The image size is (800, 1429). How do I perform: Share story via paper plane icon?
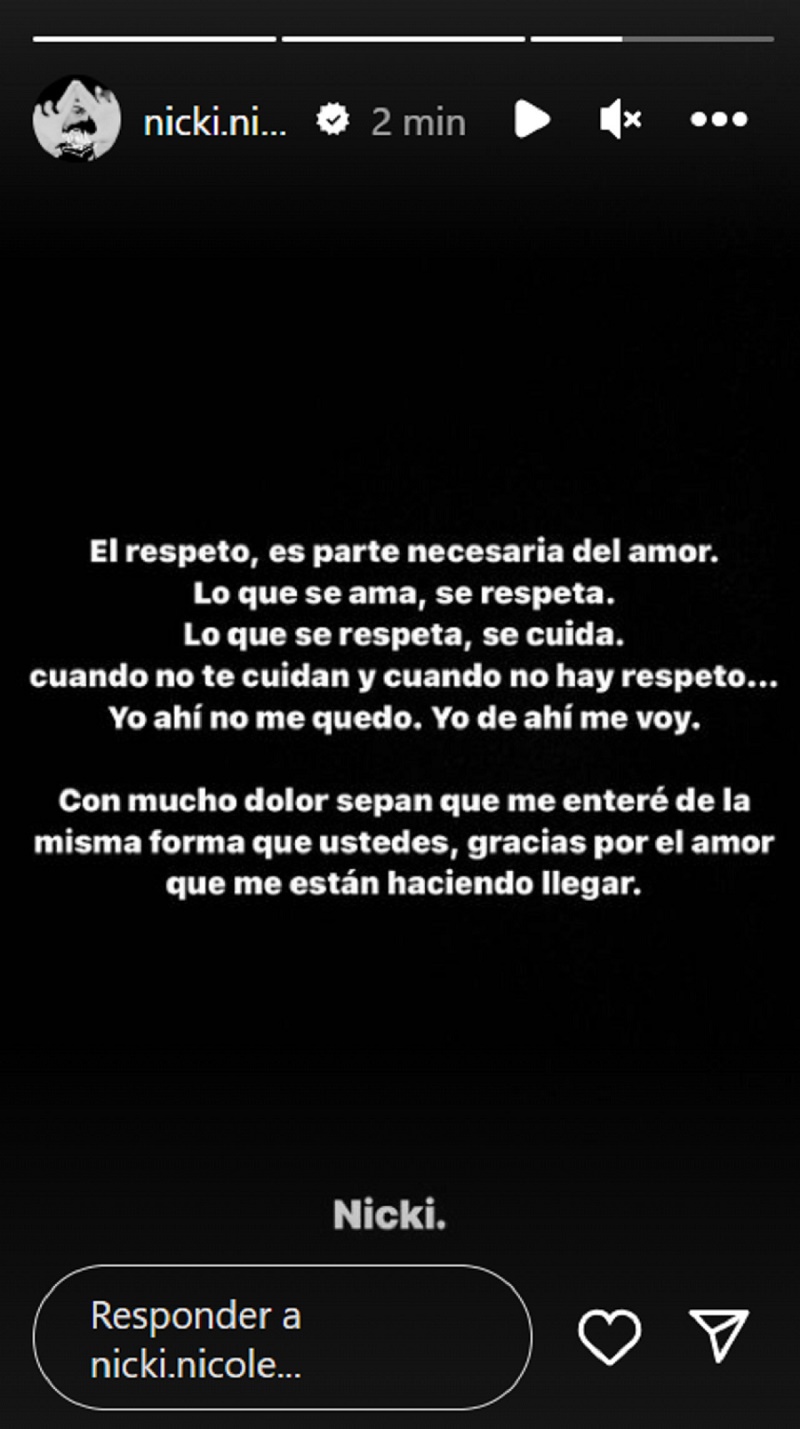(x=720, y=1335)
